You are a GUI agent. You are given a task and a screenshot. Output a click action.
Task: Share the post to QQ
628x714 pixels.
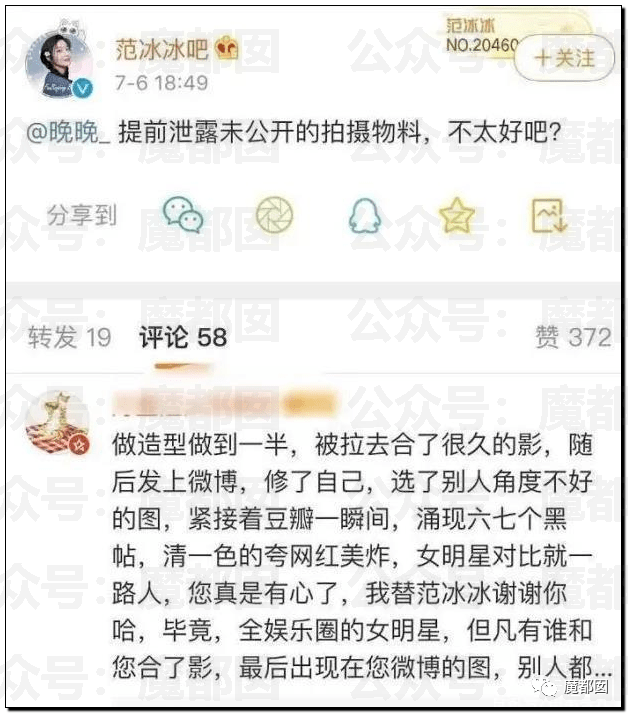[365, 214]
